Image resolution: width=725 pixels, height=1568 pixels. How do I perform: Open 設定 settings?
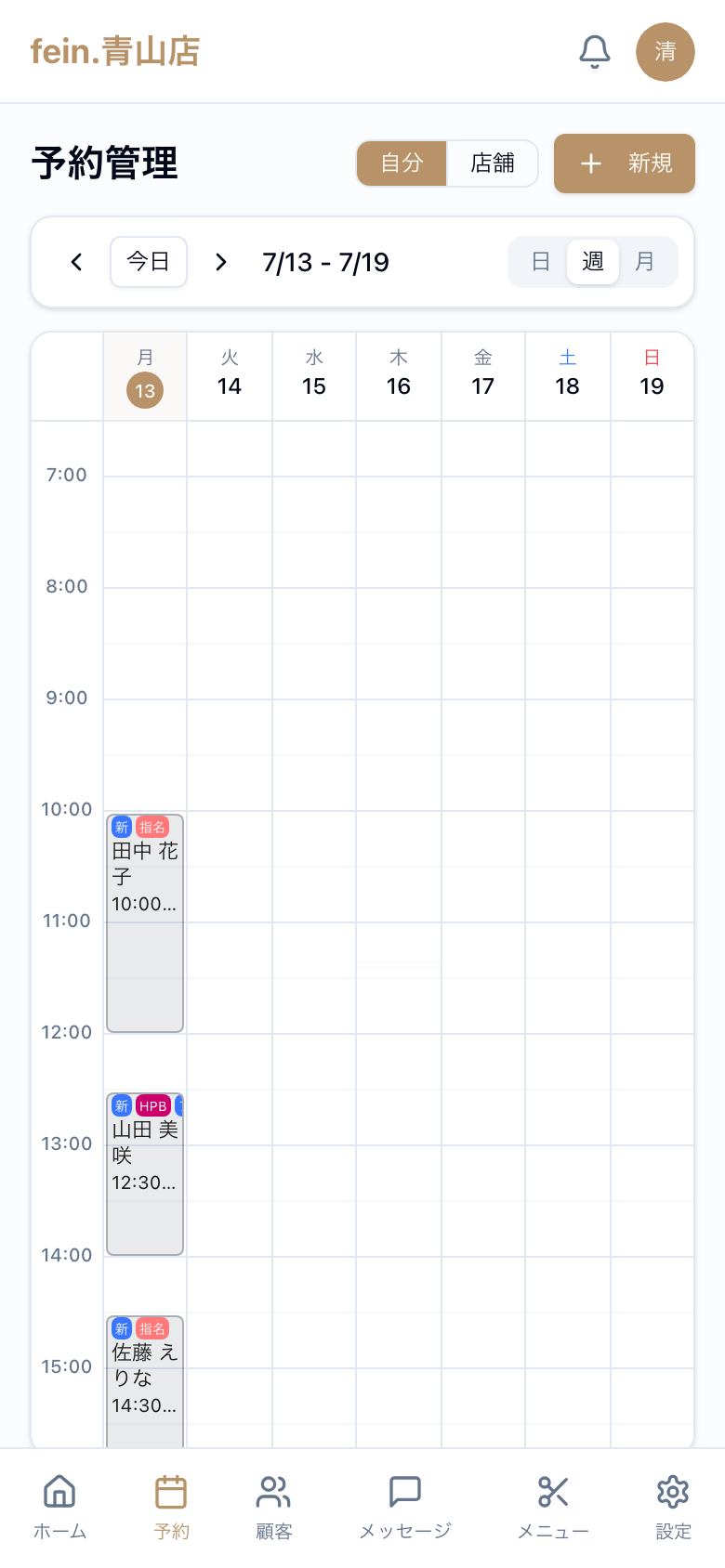click(673, 1507)
